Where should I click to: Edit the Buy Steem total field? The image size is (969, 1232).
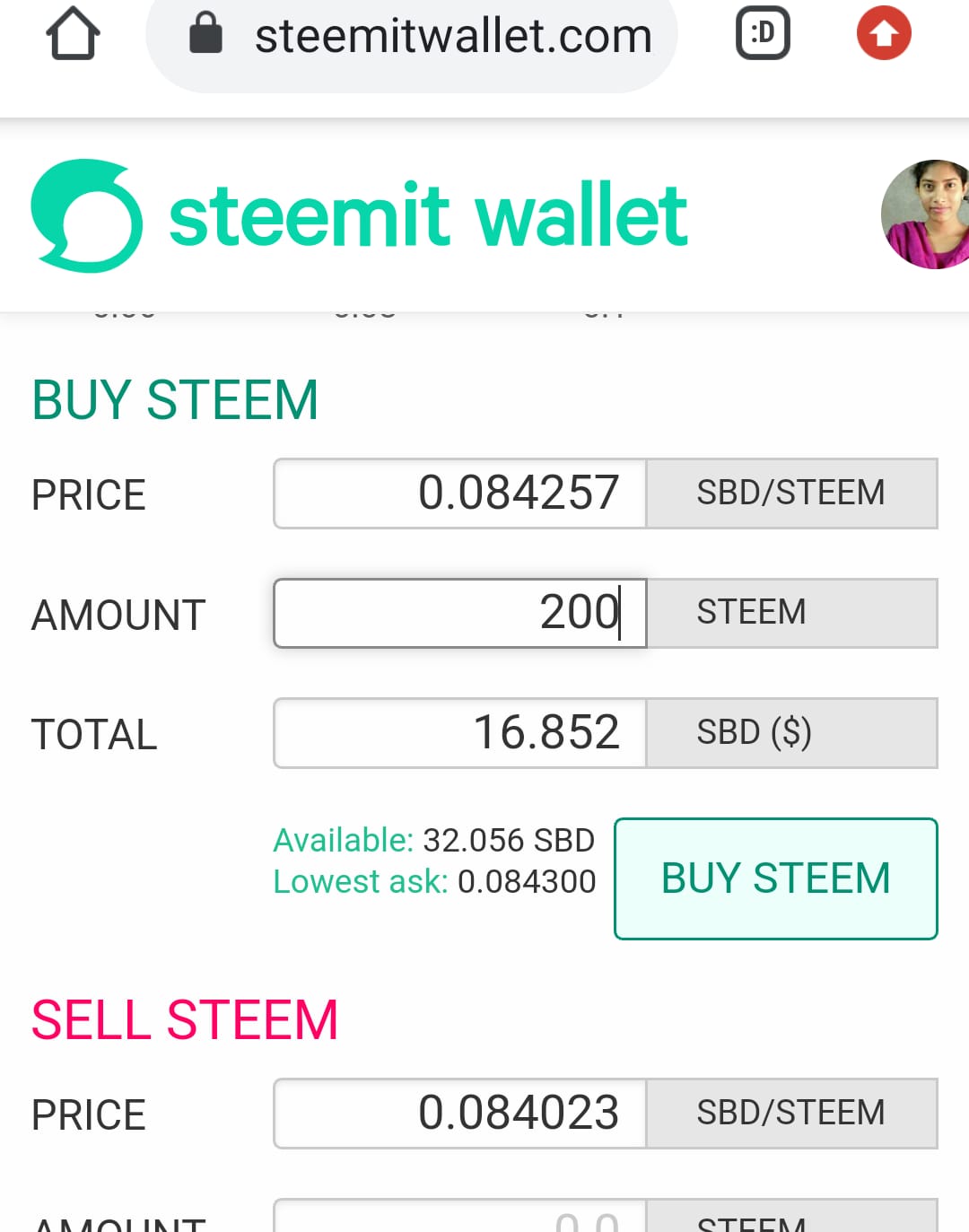[x=459, y=732]
